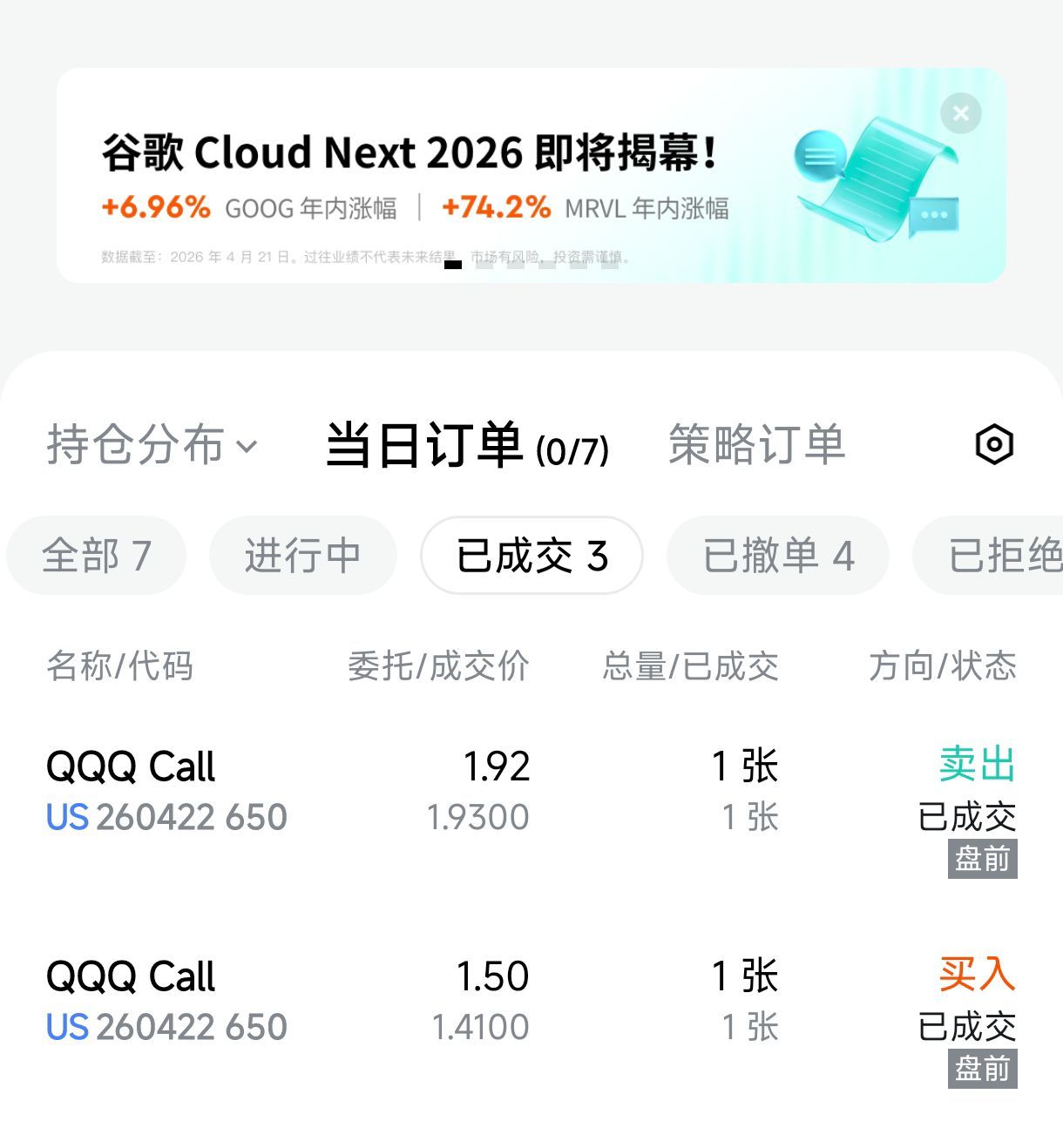The width and height of the screenshot is (1063, 1148).
Task: Open the QQQ Call 卖出 order at 1.92
Action: point(531,810)
